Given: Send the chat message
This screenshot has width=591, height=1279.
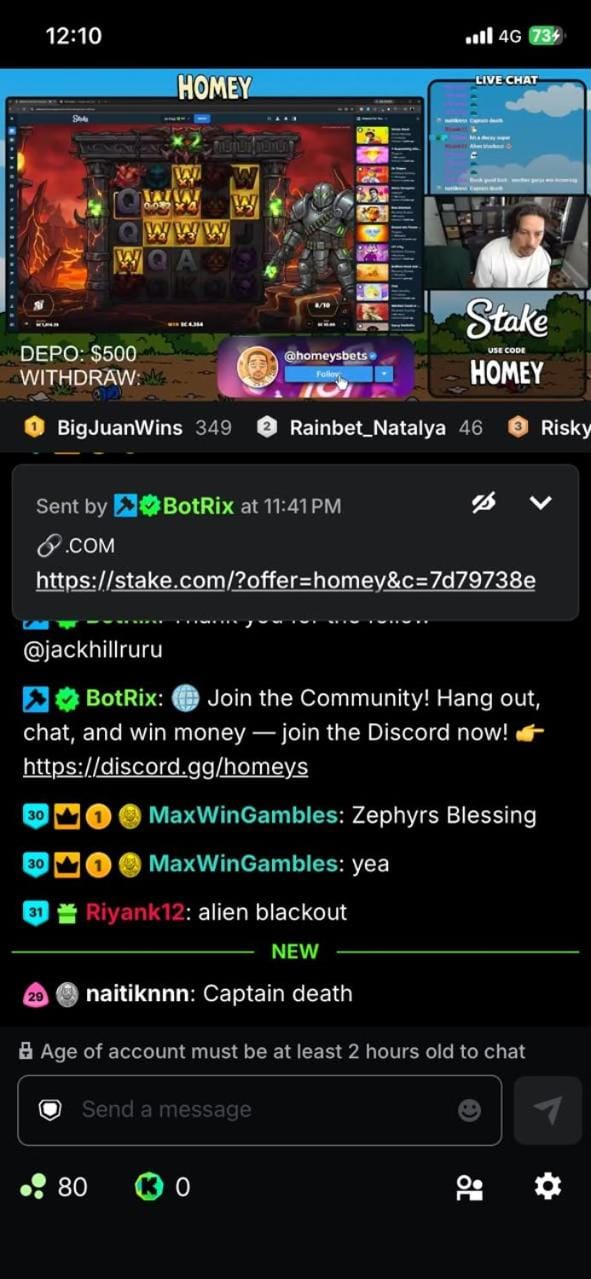Looking at the screenshot, I should (x=547, y=1110).
